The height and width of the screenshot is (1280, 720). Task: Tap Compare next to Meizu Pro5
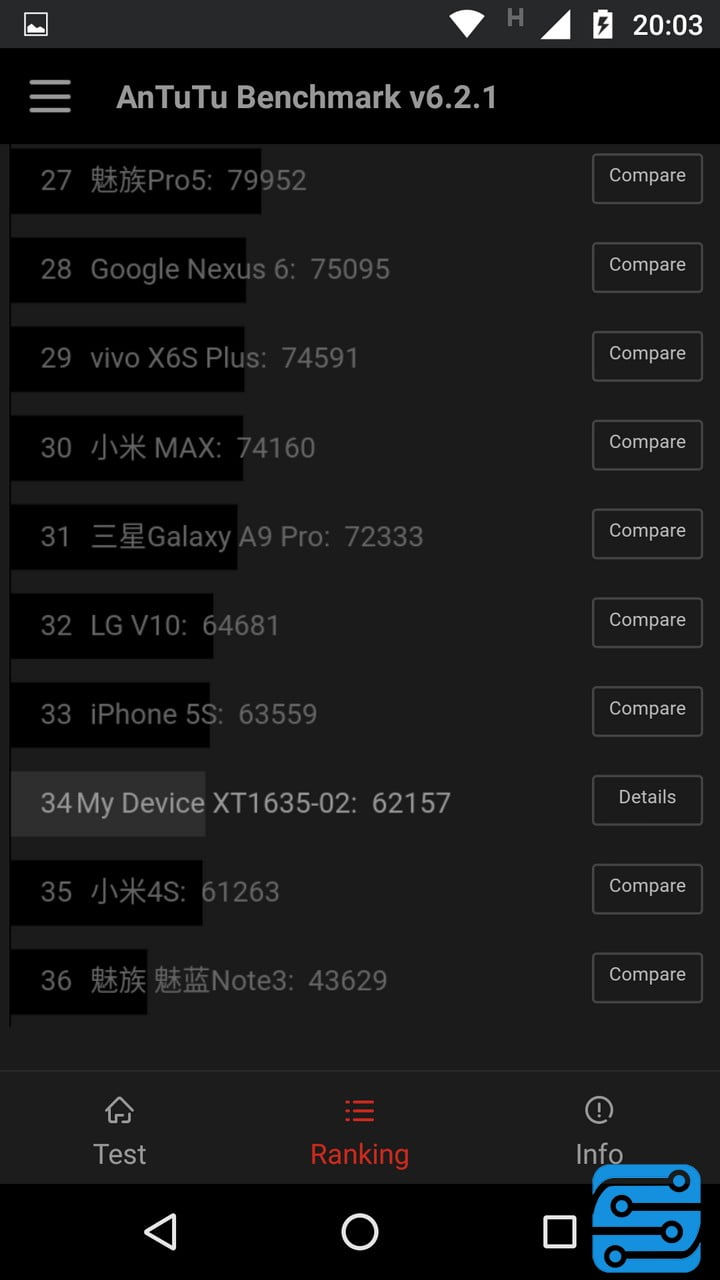click(646, 178)
